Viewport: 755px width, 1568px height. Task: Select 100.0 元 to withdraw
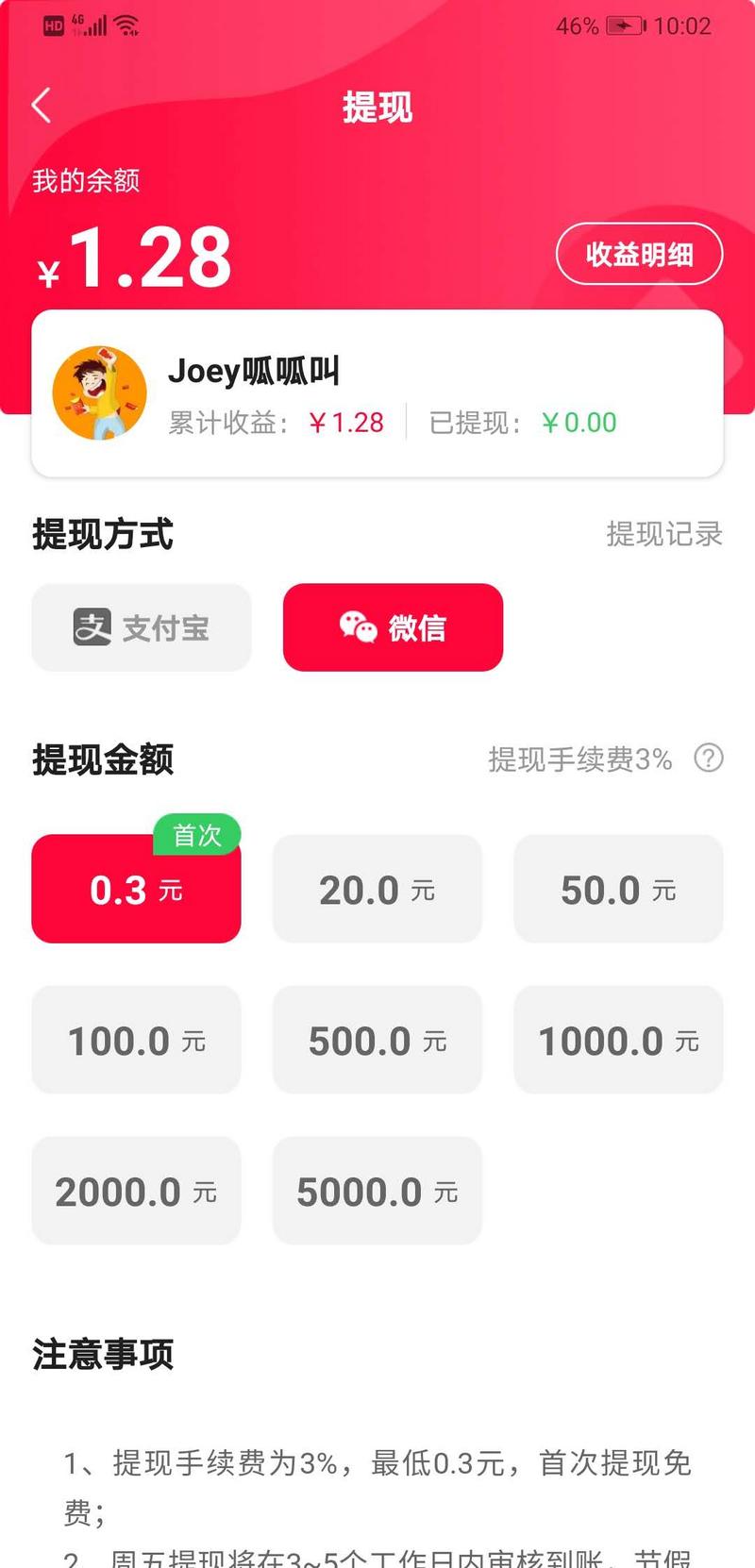click(136, 1040)
